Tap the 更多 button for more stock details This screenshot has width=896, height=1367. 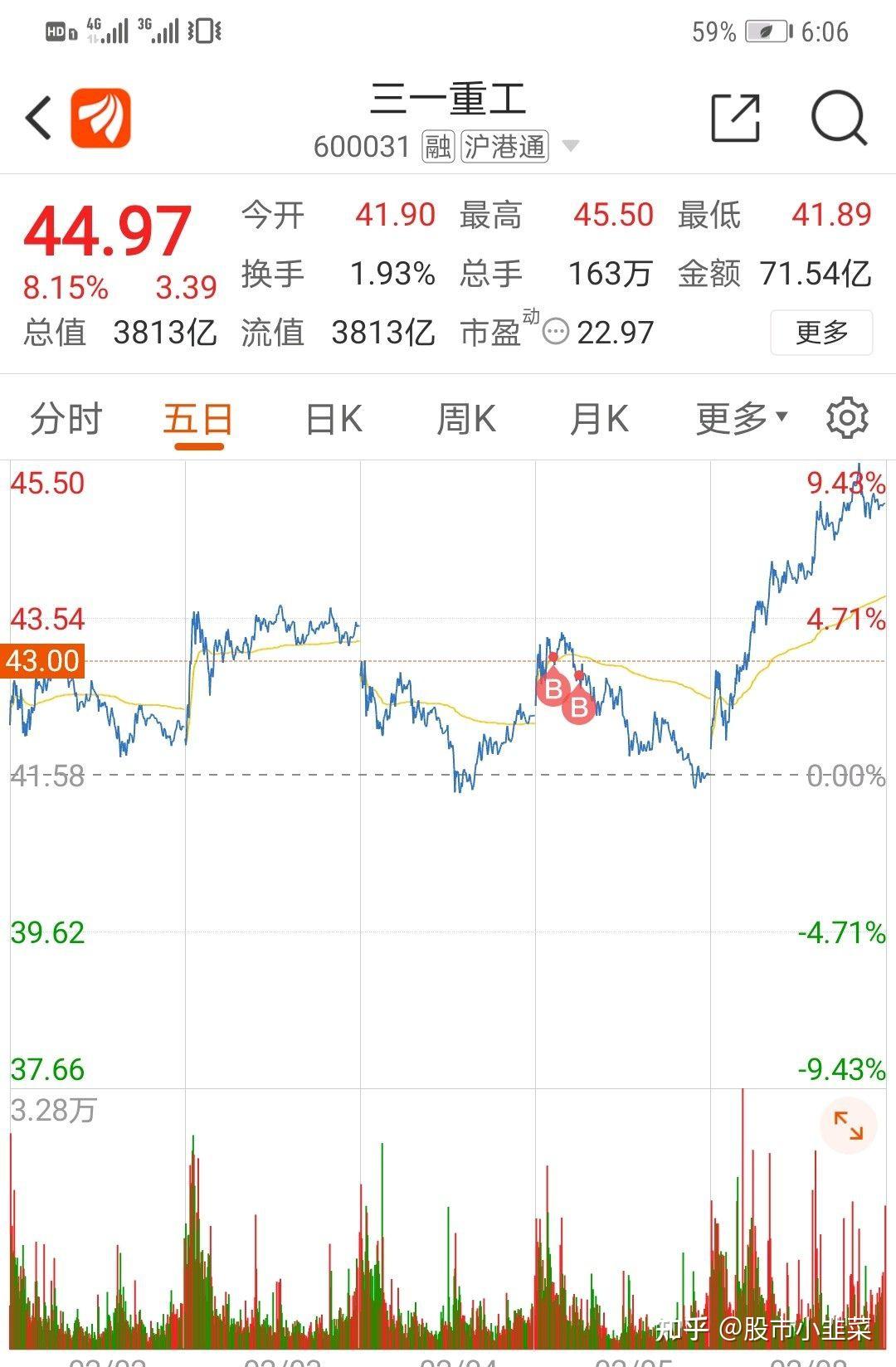point(821,331)
